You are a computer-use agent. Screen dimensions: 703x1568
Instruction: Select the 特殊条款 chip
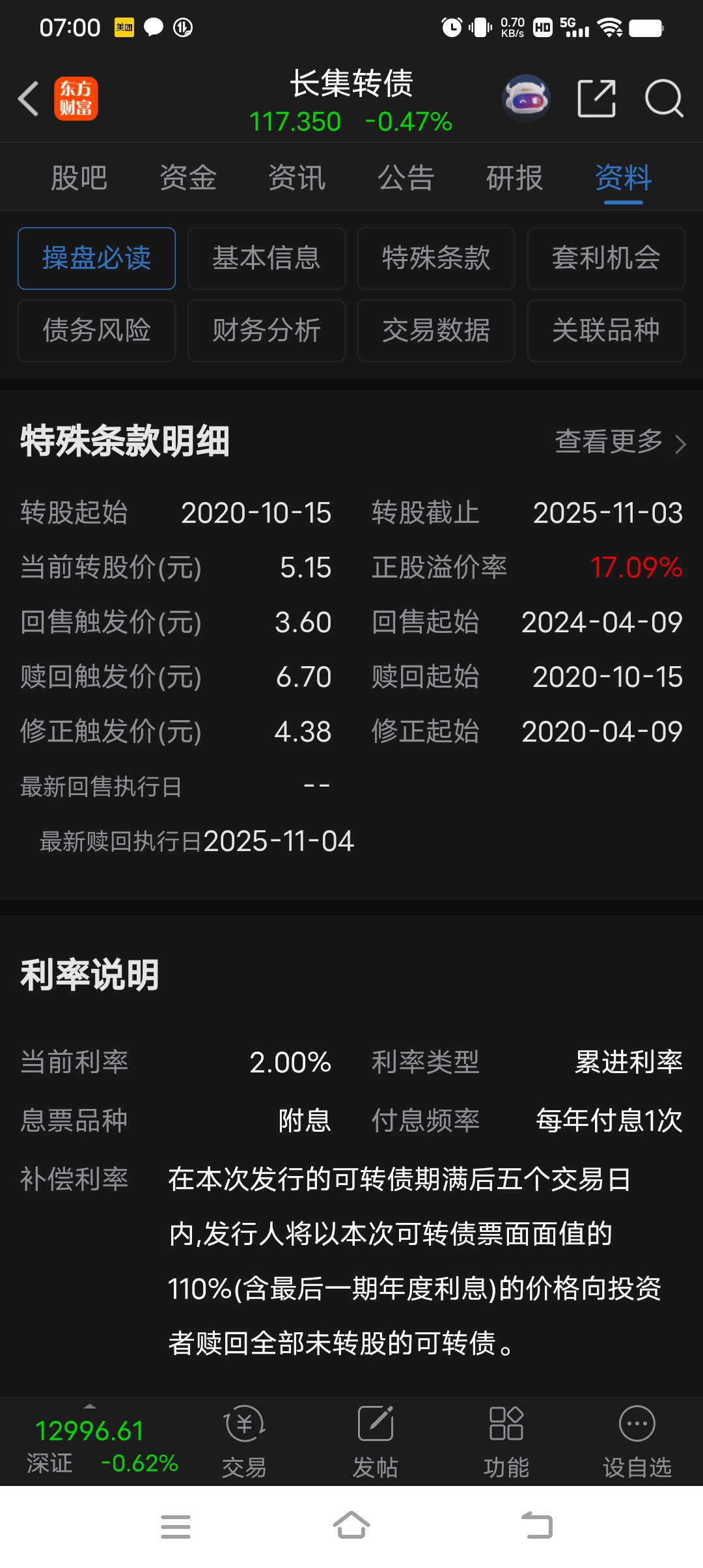pos(436,259)
